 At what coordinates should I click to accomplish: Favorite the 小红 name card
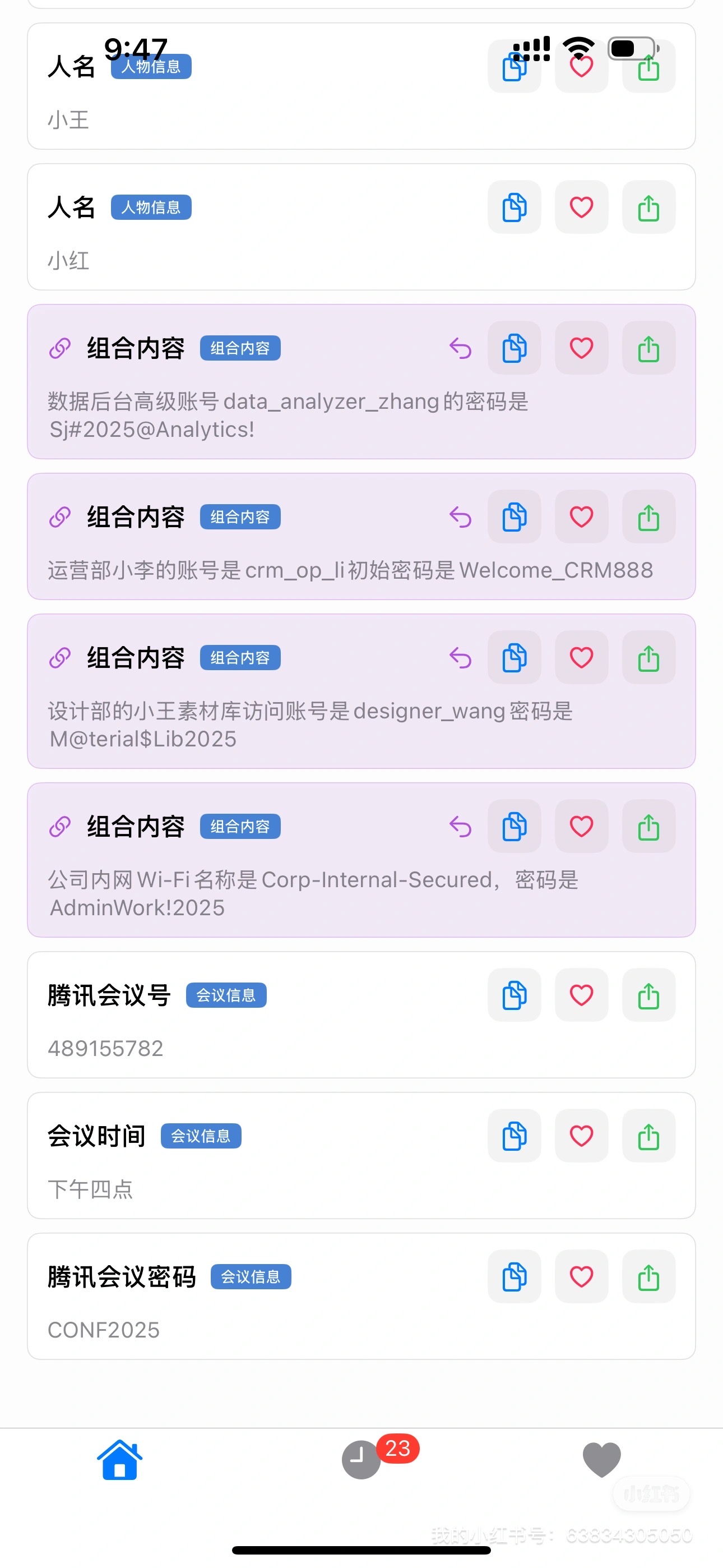[581, 207]
